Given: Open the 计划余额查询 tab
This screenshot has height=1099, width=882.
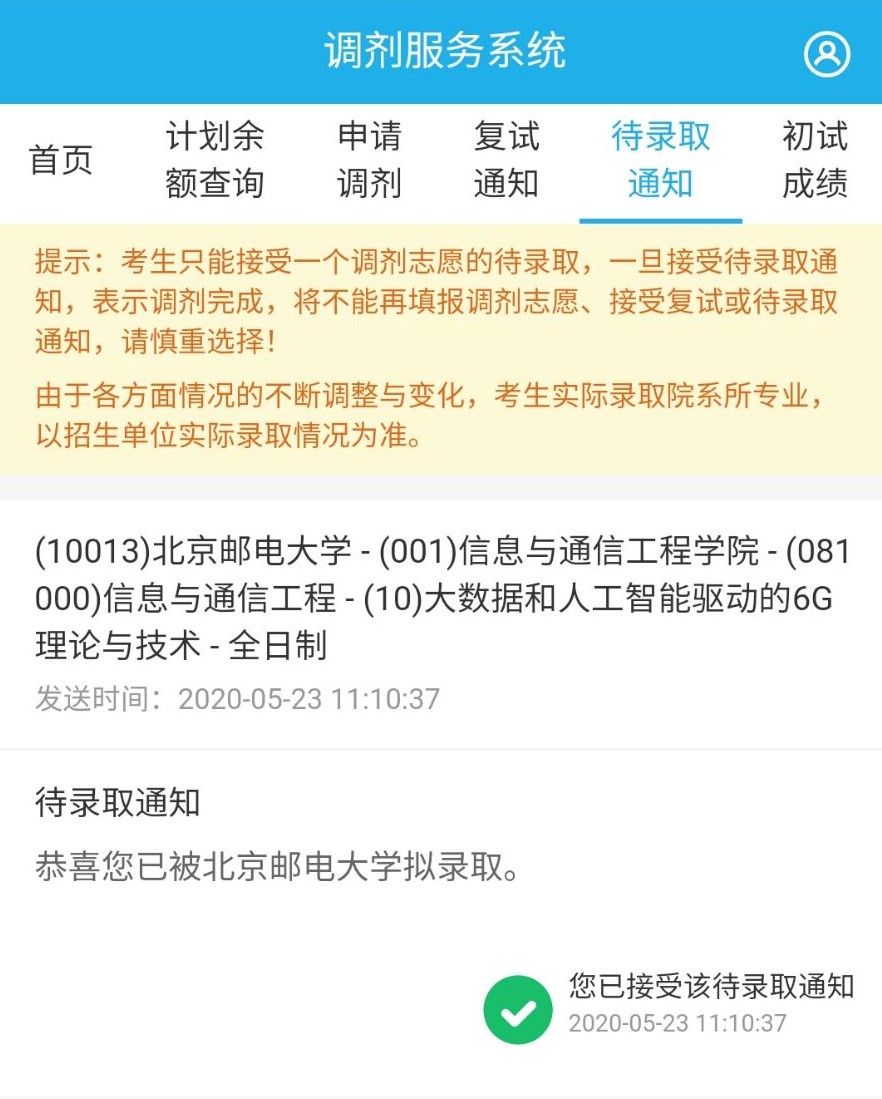Looking at the screenshot, I should (x=214, y=160).
